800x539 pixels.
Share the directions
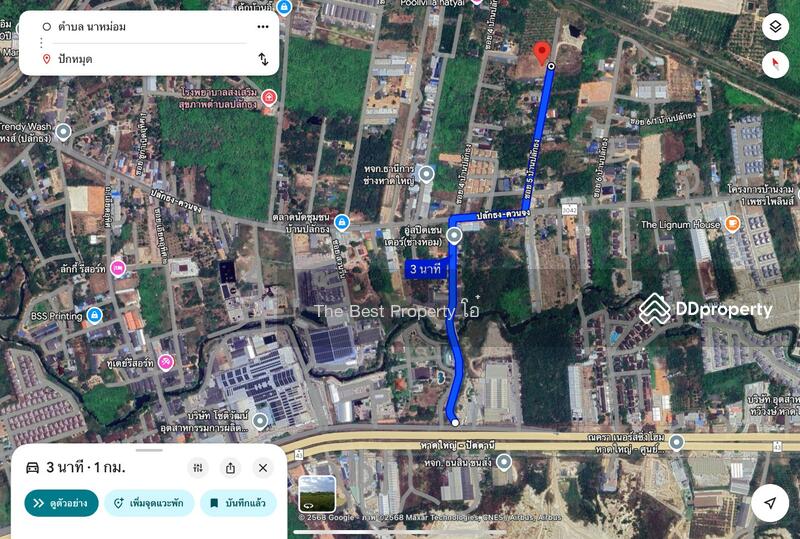tap(230, 467)
